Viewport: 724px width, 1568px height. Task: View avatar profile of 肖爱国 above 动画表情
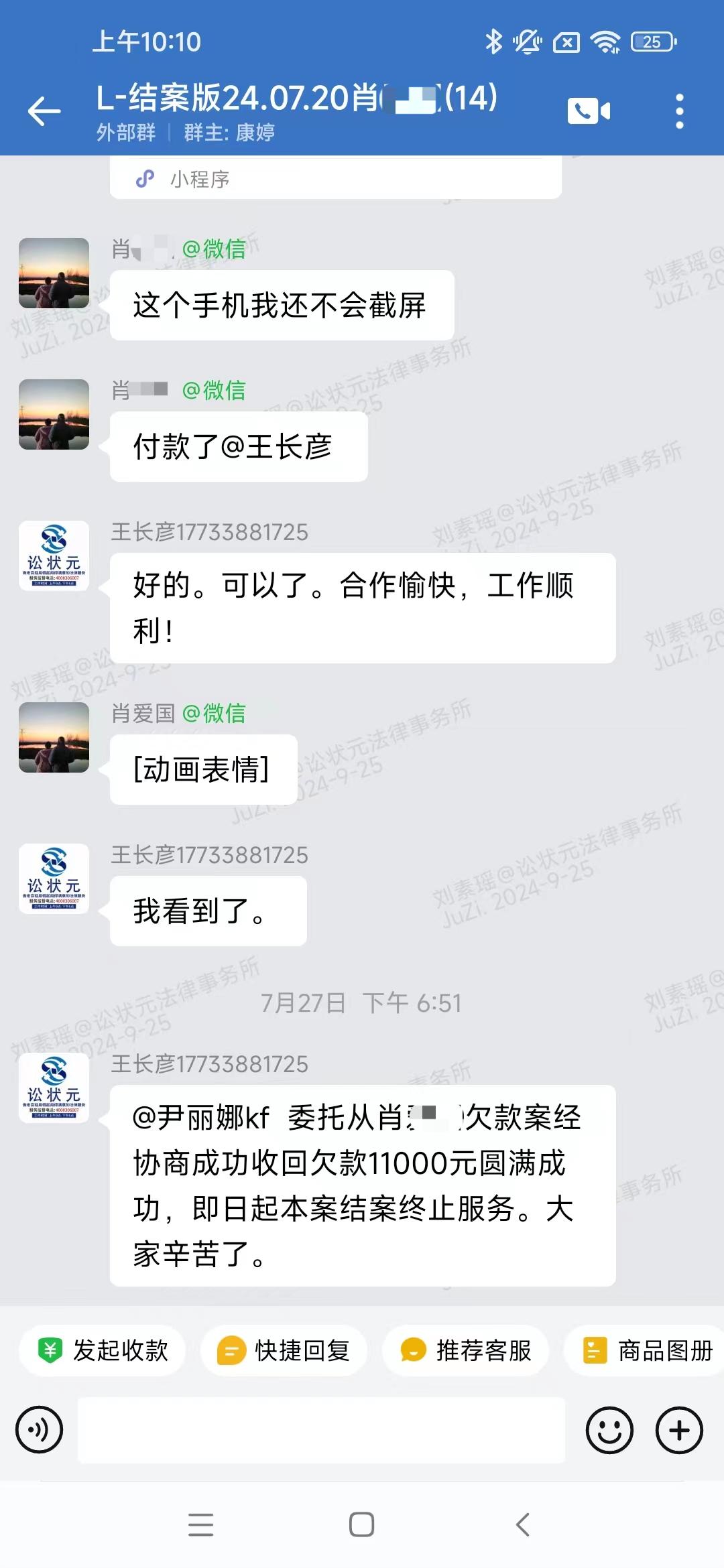54,737
